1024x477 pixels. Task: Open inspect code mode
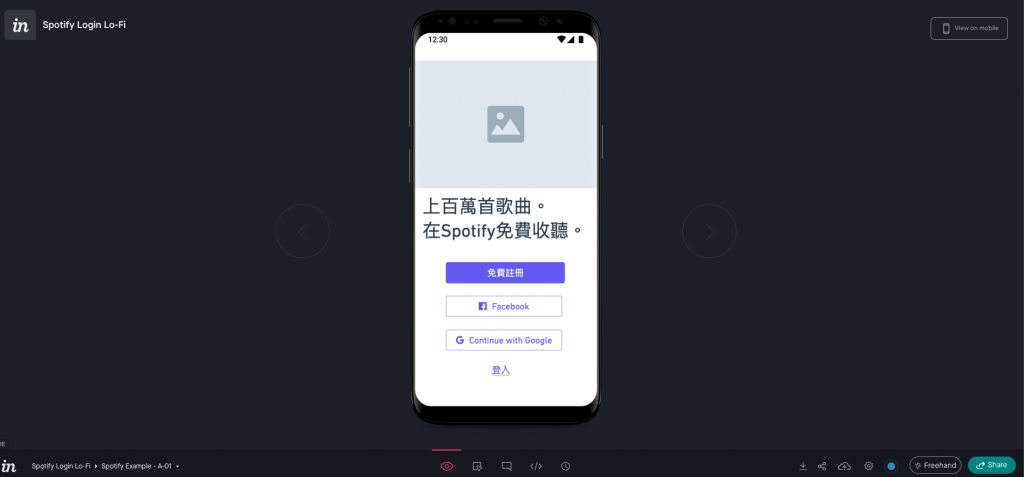pyautogui.click(x=536, y=466)
